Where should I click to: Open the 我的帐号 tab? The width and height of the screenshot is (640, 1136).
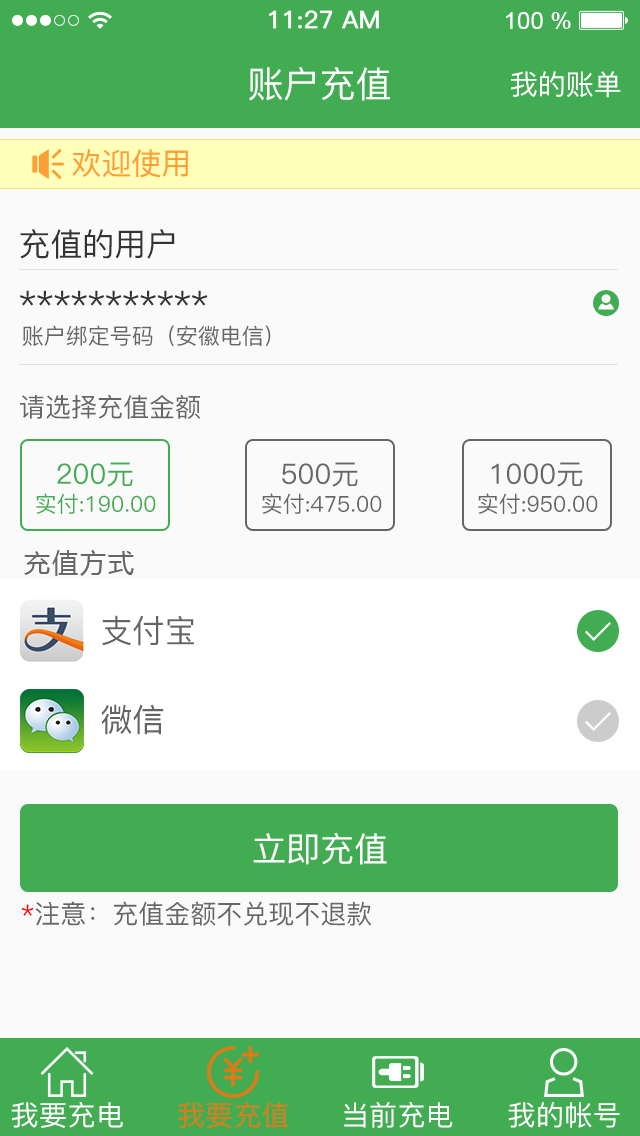563,1088
